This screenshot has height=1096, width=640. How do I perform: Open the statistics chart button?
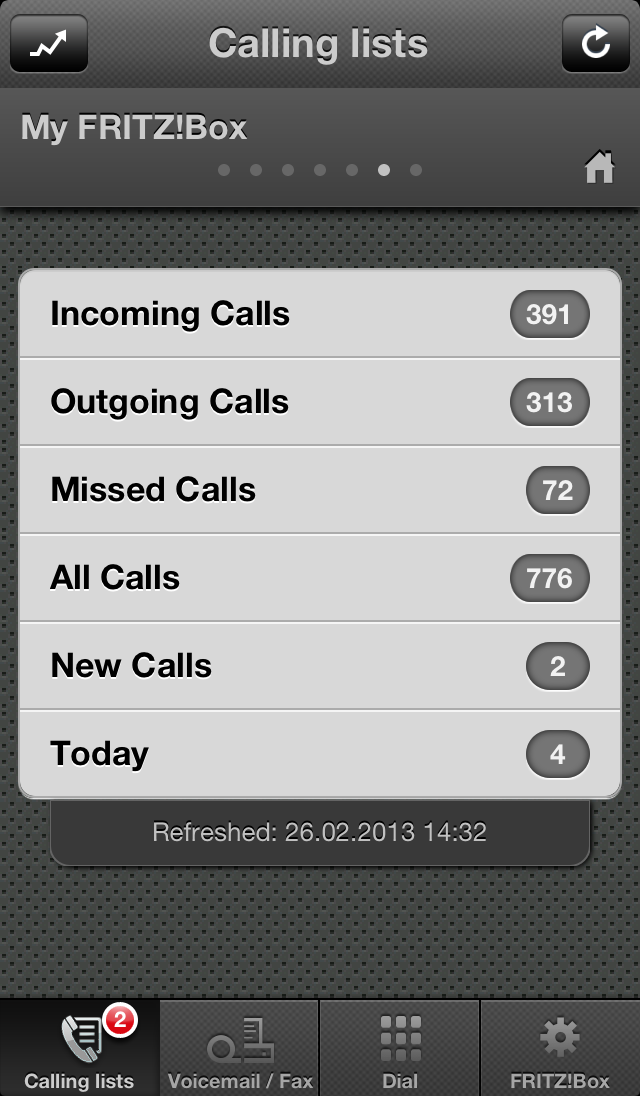click(x=49, y=44)
